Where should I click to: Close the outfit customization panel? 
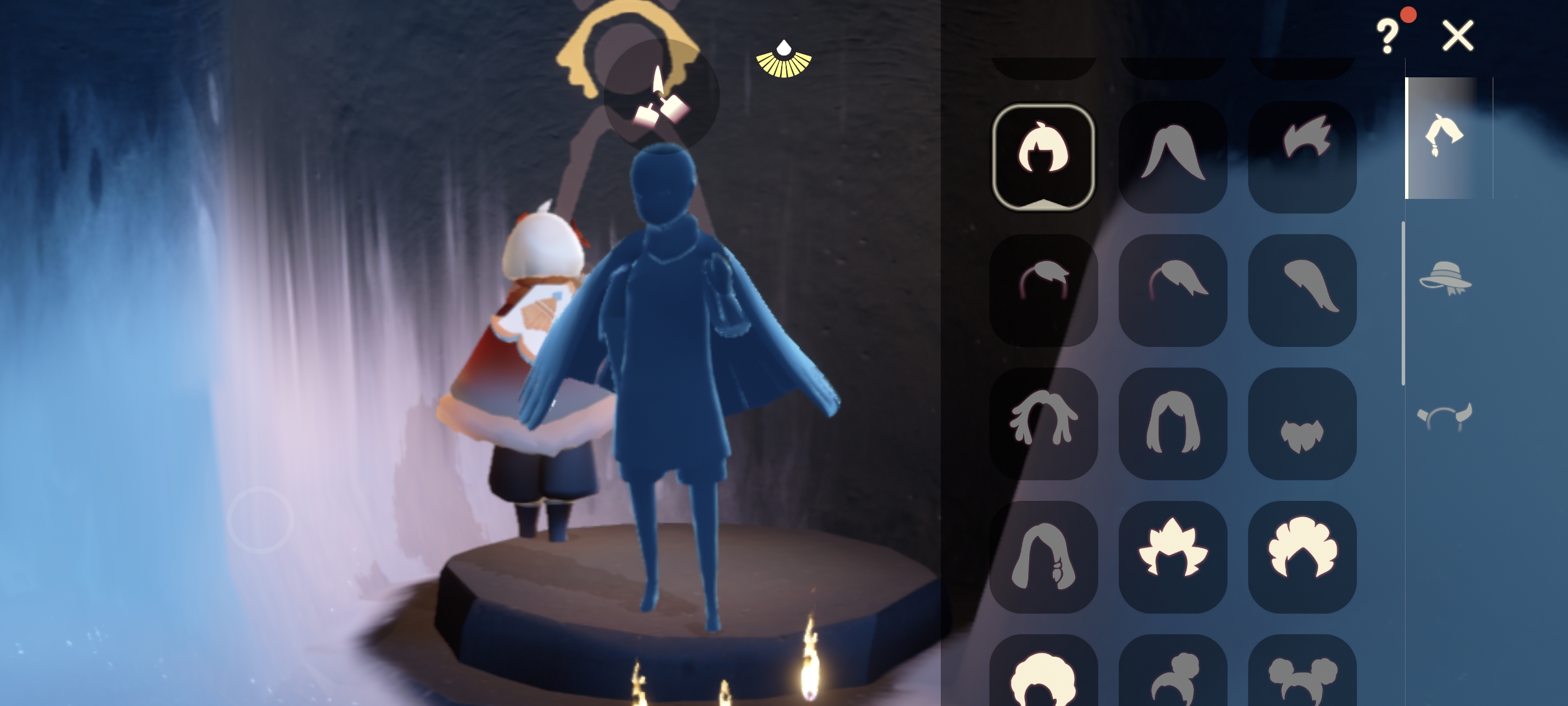click(x=1458, y=36)
